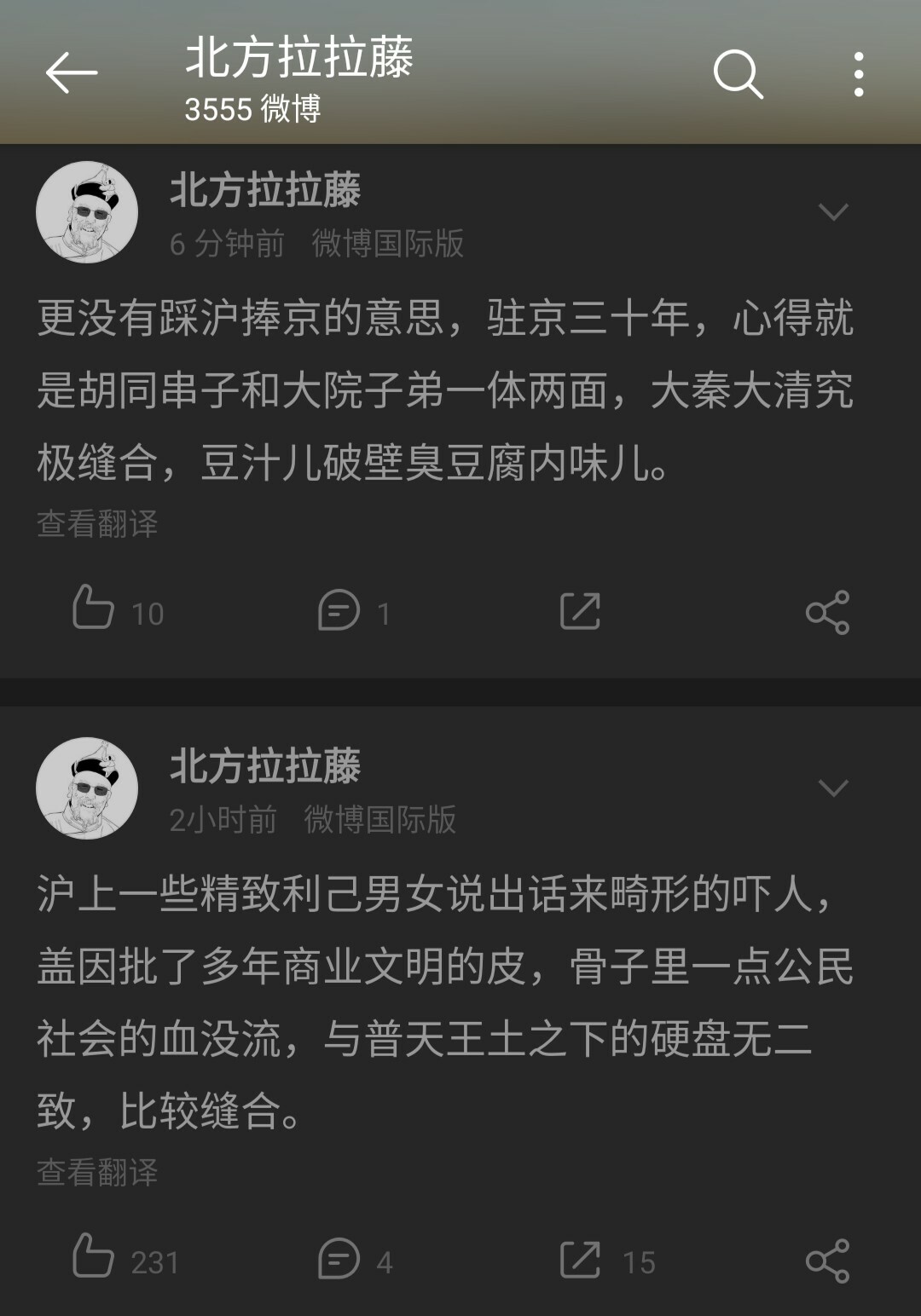Tap 查看翻译 under the 踩沪捧京 post
Image resolution: width=921 pixels, height=1316 pixels.
pos(97,523)
